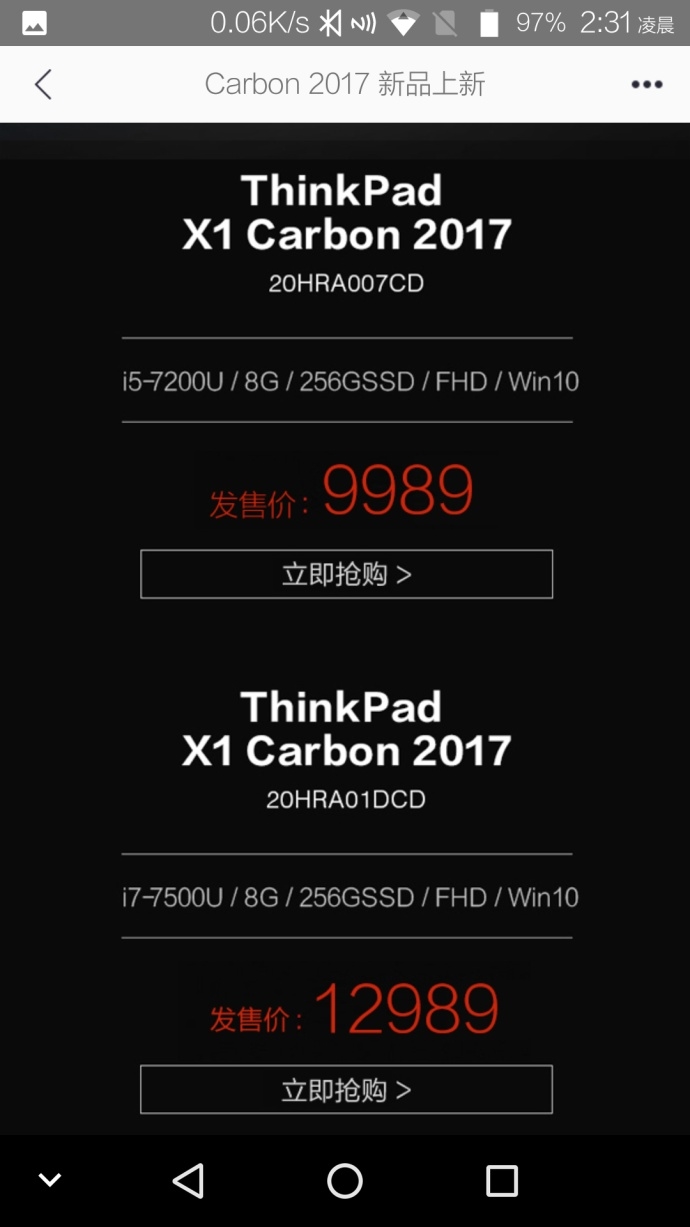Go back from the Carbon 2017 page
The height and width of the screenshot is (1227, 690).
point(43,84)
